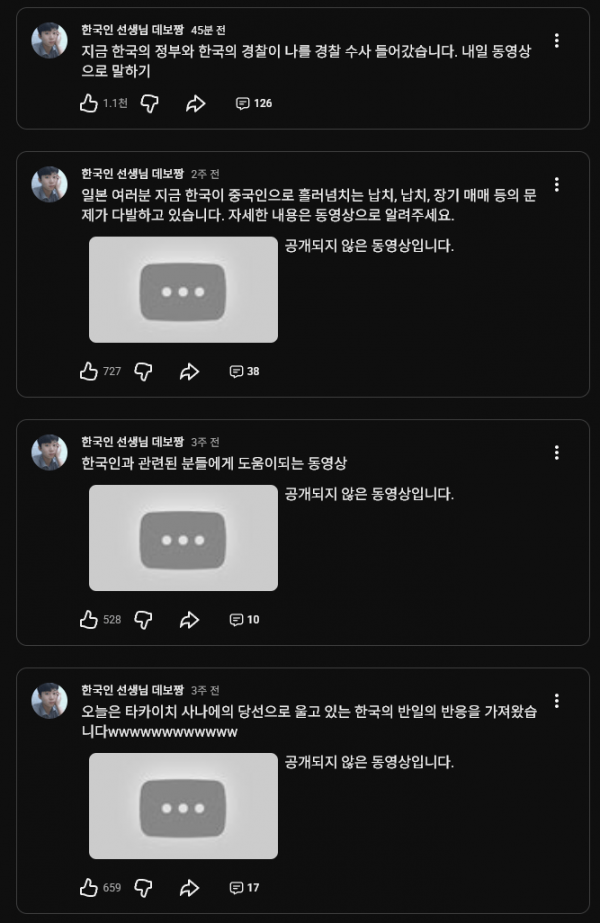Share the post with 126 comments
Screen dimensions: 600x923
(195, 103)
